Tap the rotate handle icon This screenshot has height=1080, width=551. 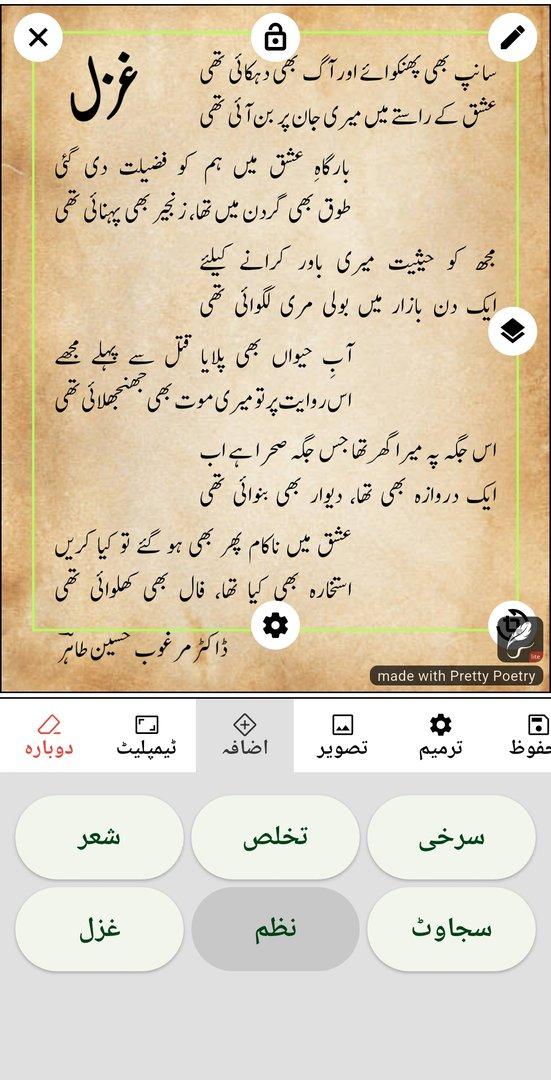(512, 625)
